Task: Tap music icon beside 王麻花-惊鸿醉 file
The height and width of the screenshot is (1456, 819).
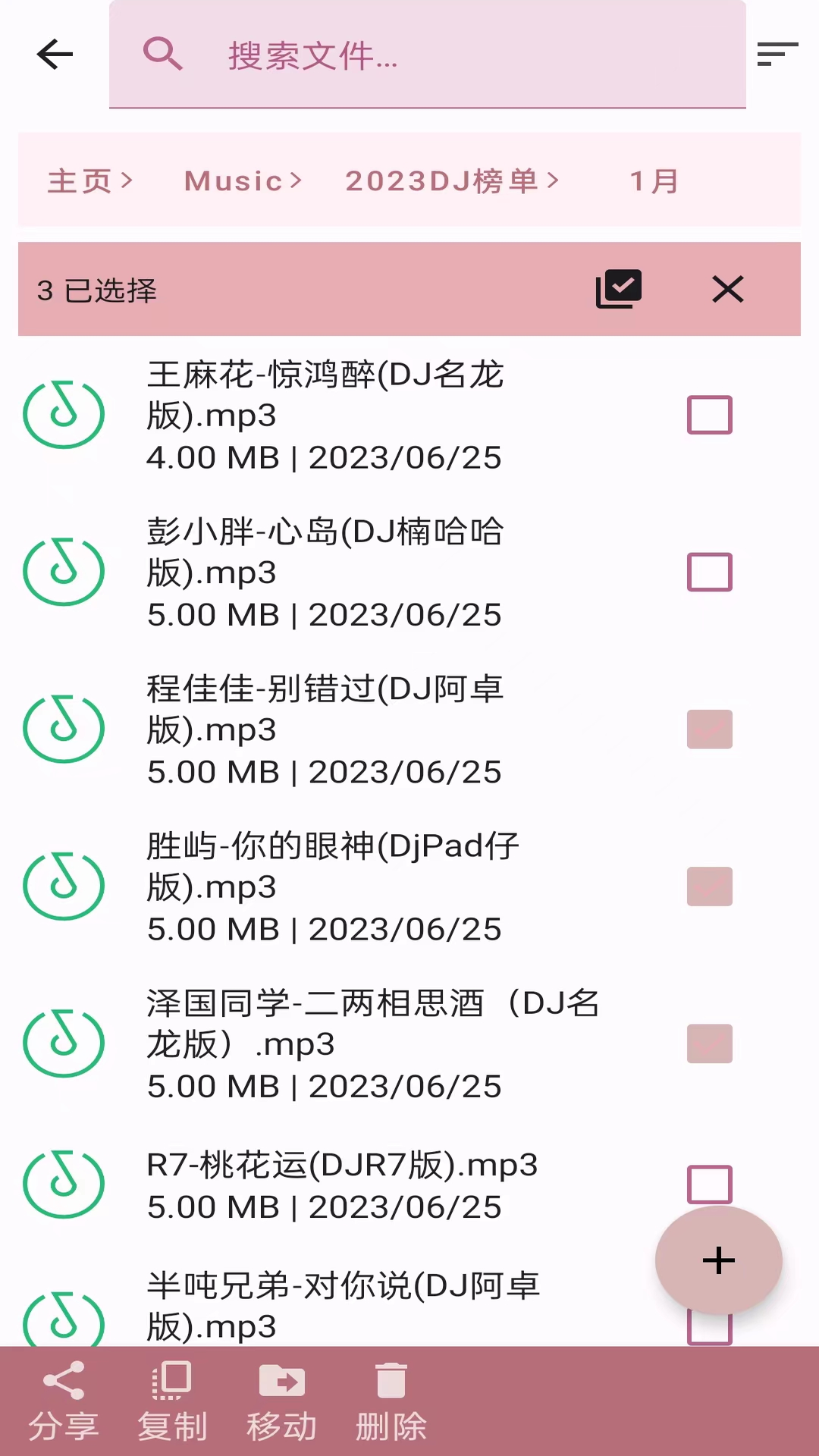Action: point(64,414)
